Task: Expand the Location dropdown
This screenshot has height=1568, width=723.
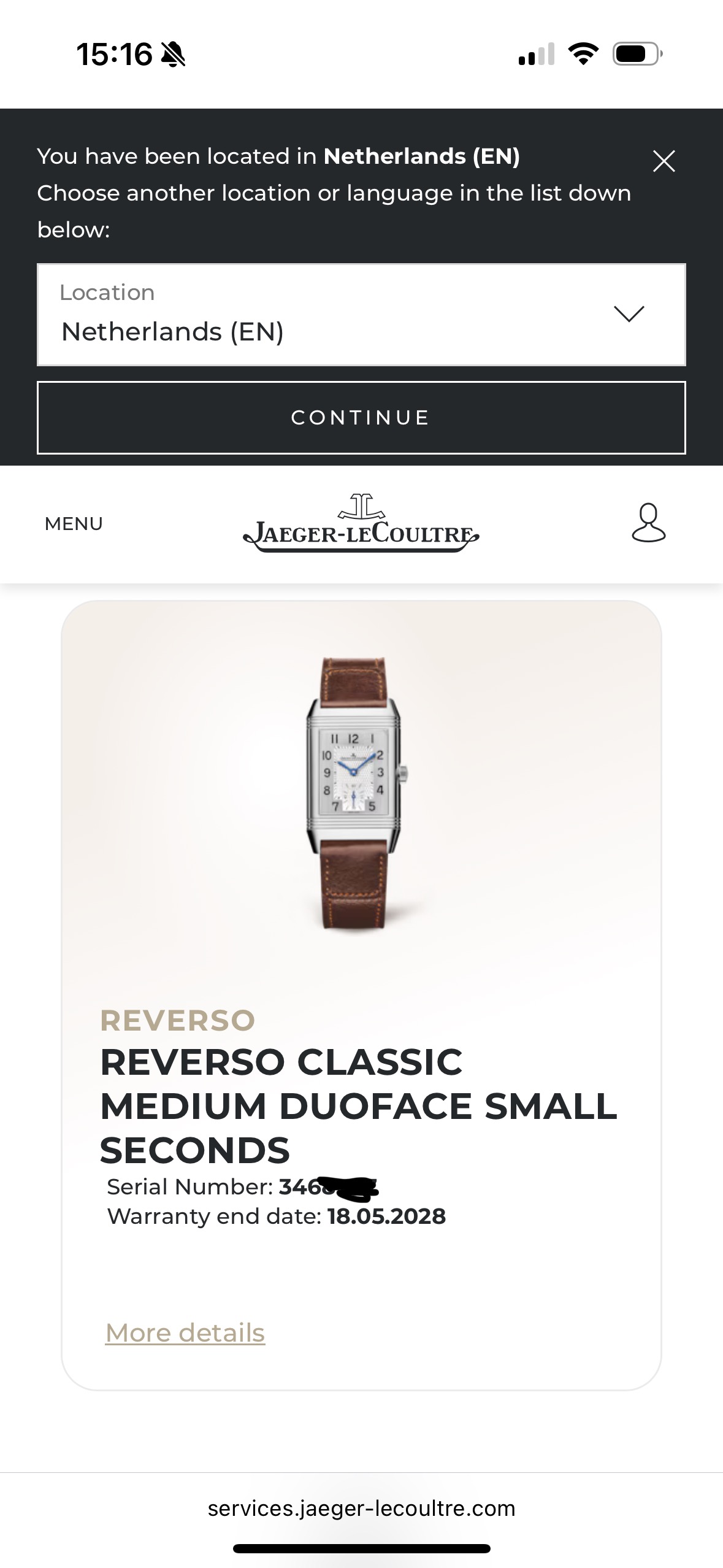Action: [x=361, y=315]
